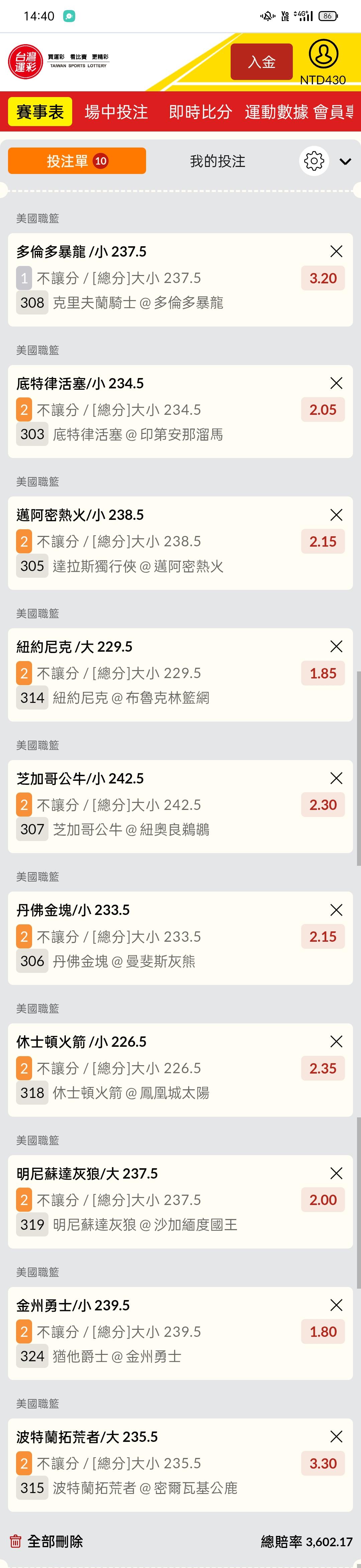Viewport: 361px width, 1568px height.
Task: Open the member account profile icon
Action: pos(323,54)
